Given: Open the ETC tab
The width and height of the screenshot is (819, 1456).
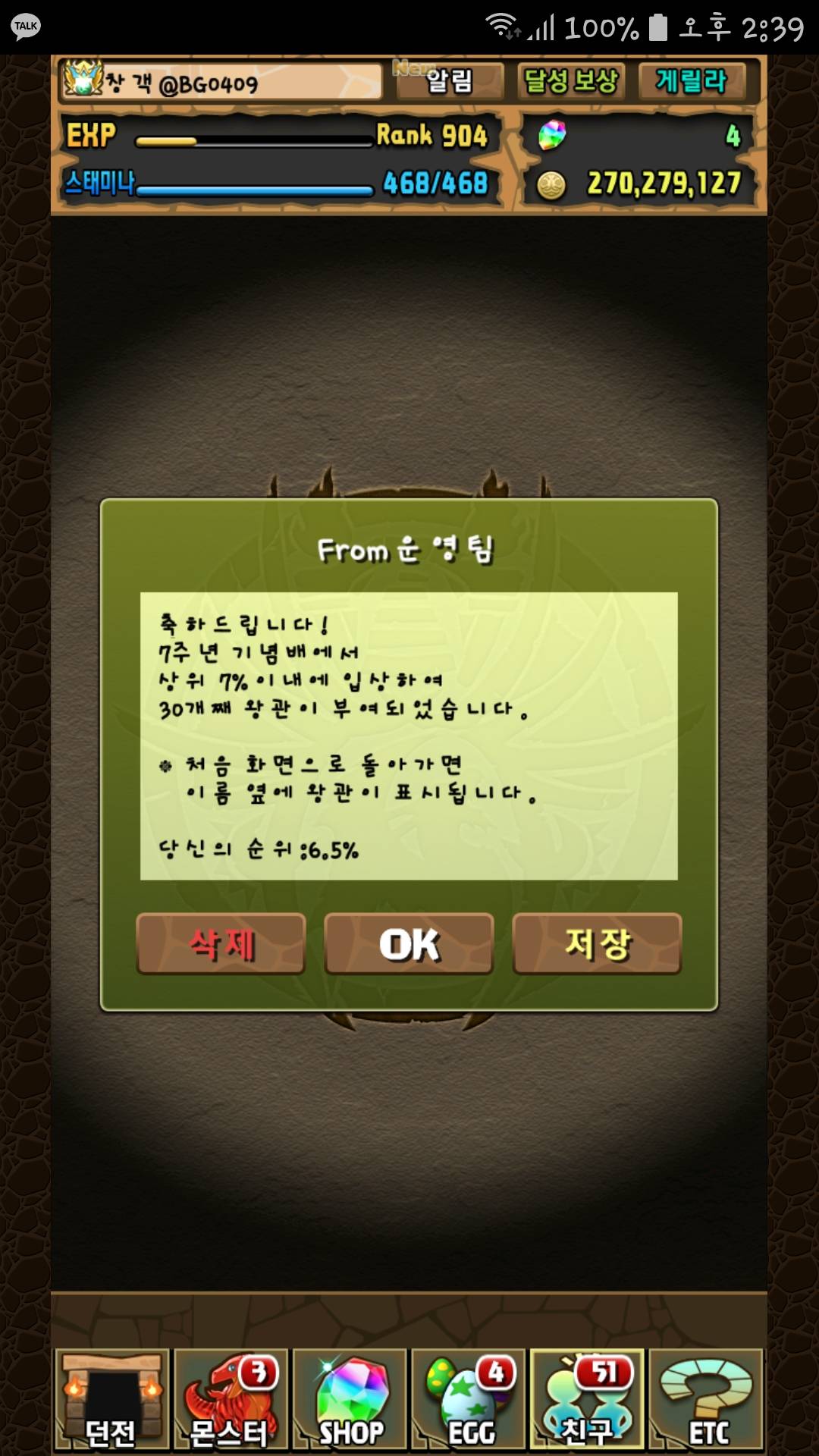Looking at the screenshot, I should pos(707,1400).
